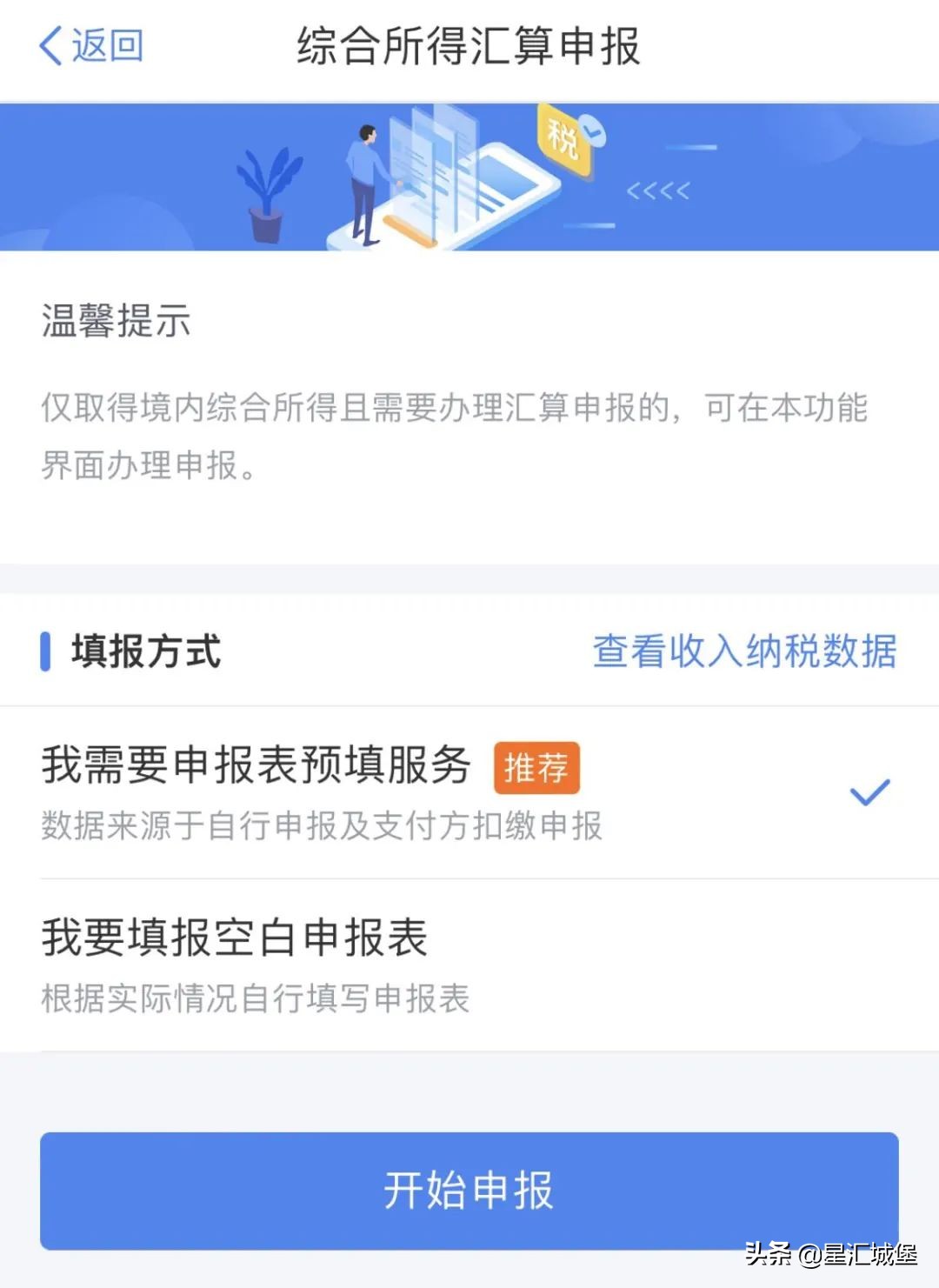Tap the 综合所得汇算申报 title bar
939x1288 pixels.
pos(469,48)
